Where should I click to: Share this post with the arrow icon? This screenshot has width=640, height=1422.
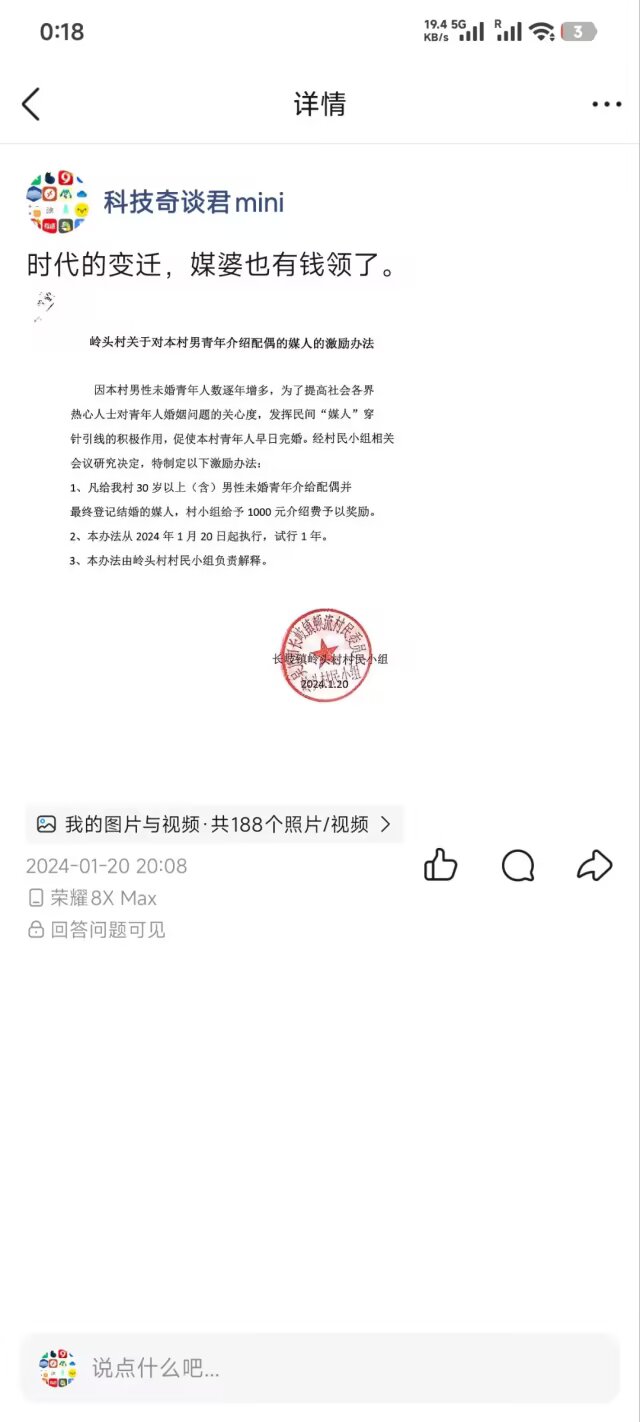click(594, 865)
